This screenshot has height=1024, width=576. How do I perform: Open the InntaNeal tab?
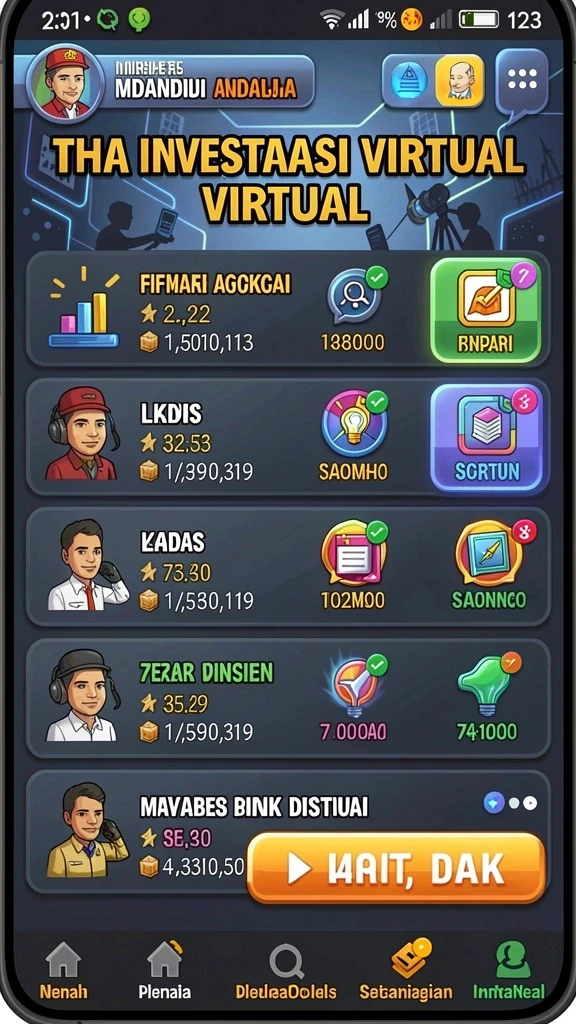(x=509, y=971)
